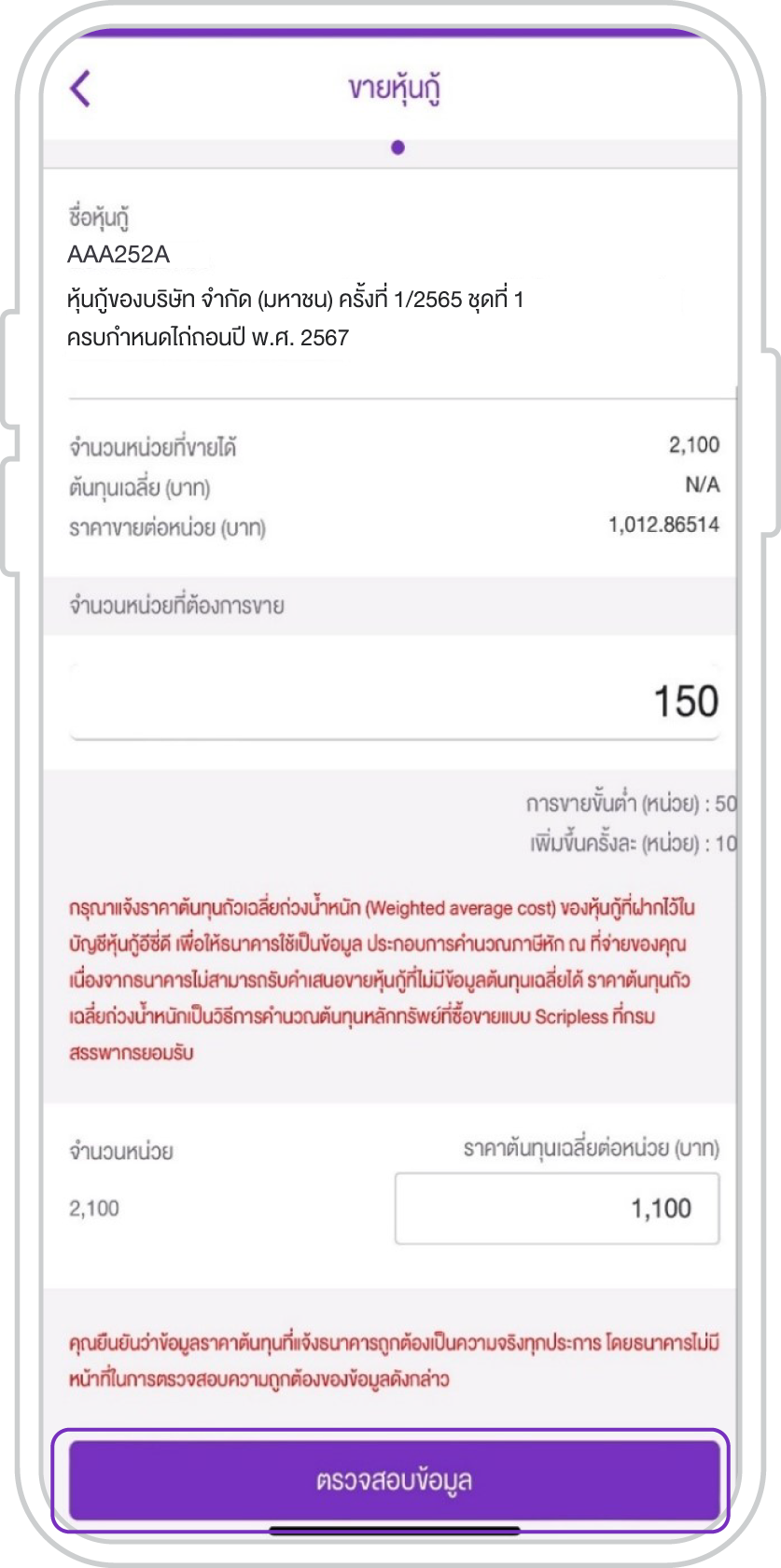This screenshot has width=781, height=1568.
Task: Tap the ตรวจสอบข้อมูล button
Action: pyautogui.click(x=395, y=1480)
